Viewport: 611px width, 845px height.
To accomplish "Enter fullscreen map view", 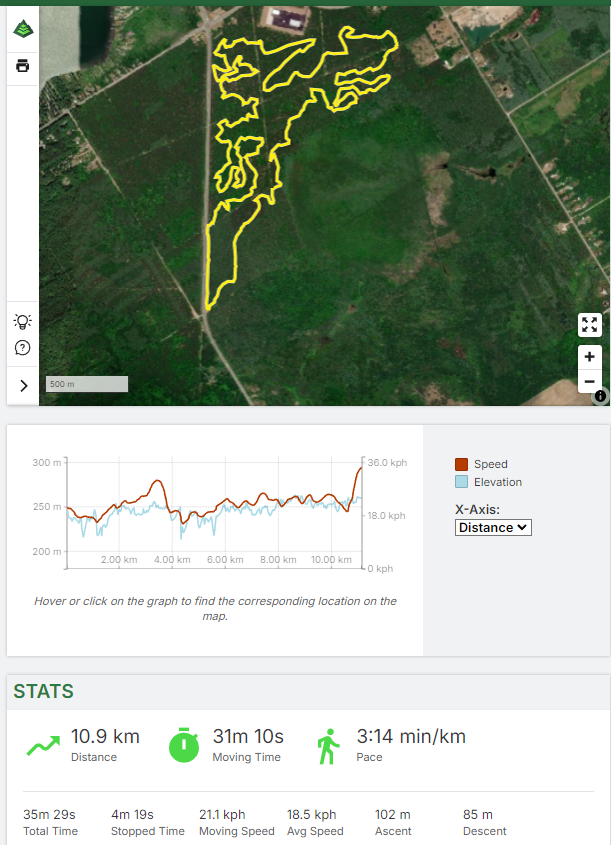I will (589, 324).
